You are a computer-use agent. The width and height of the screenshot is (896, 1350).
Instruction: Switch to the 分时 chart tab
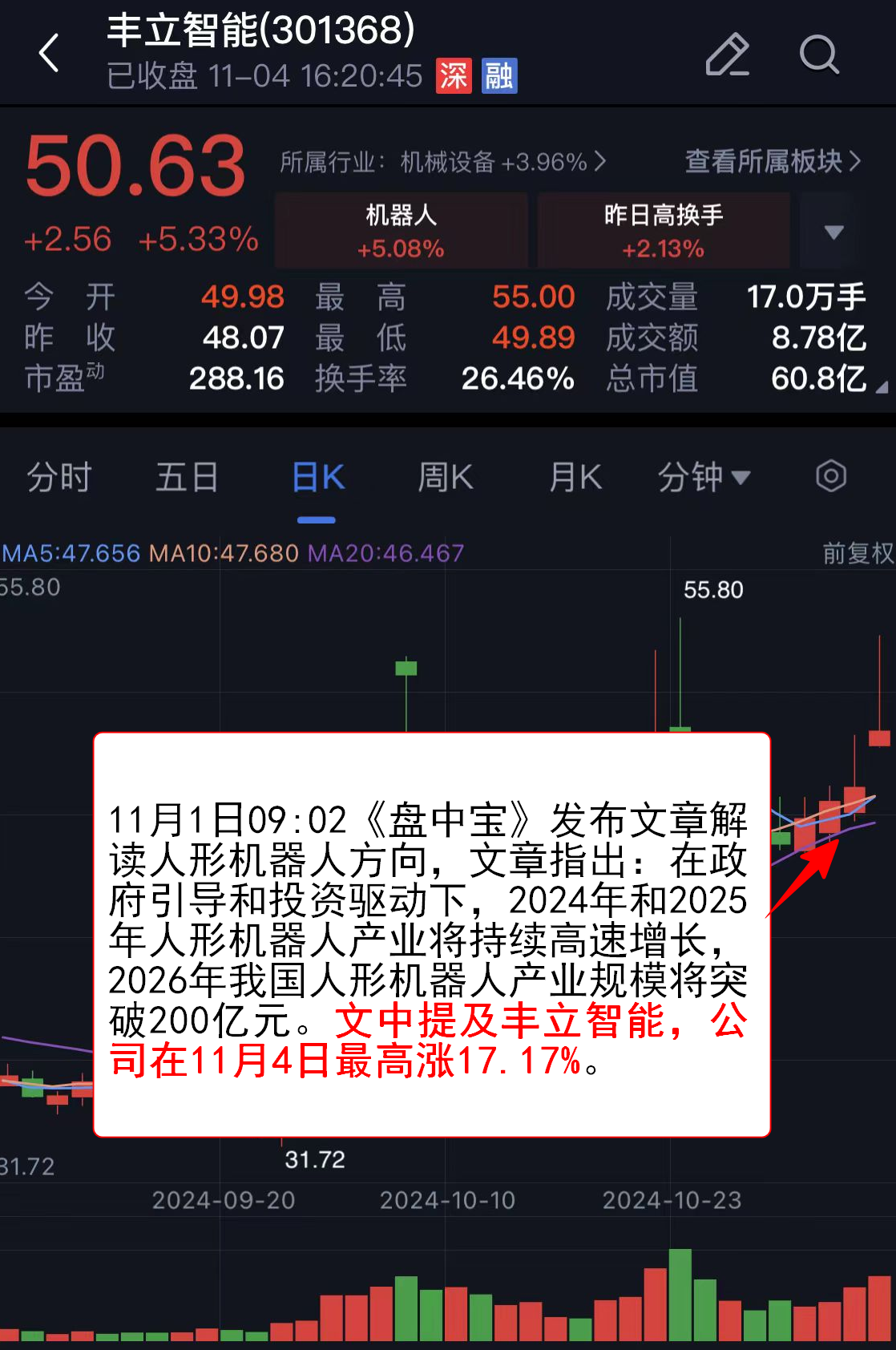click(x=59, y=478)
